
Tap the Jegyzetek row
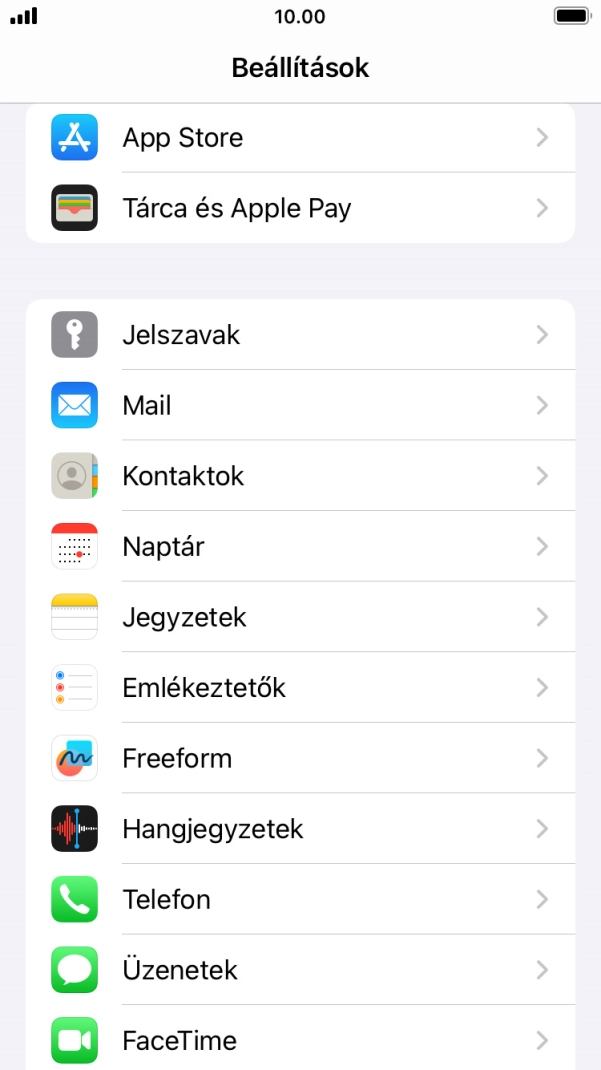[300, 617]
